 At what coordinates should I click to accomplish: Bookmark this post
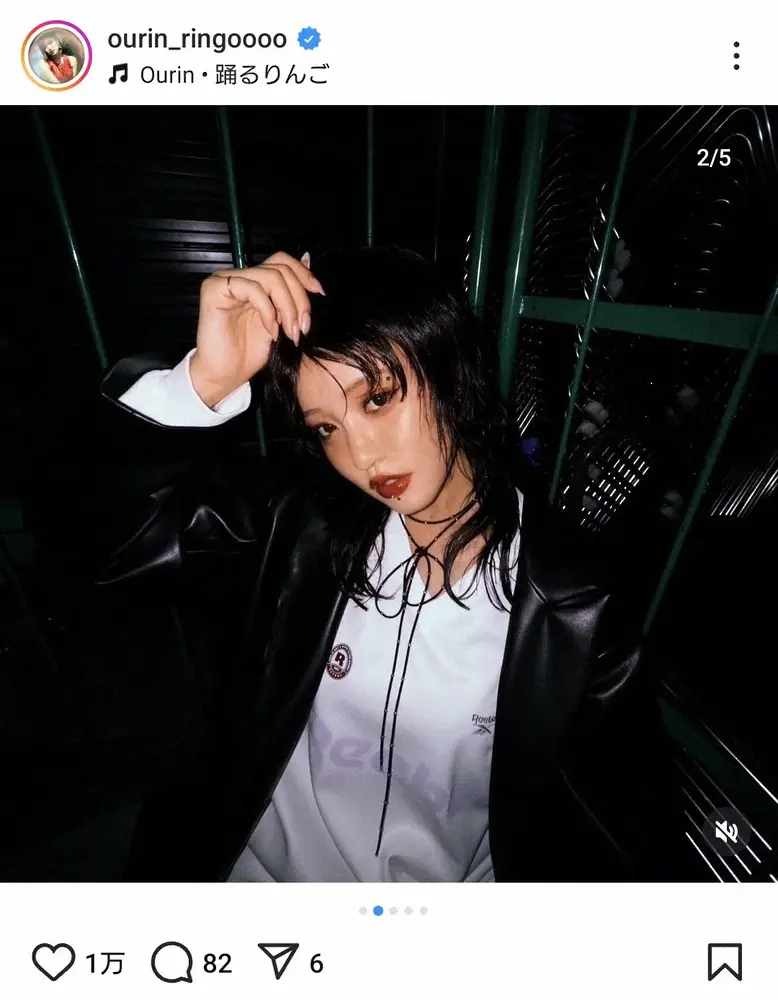tap(724, 962)
